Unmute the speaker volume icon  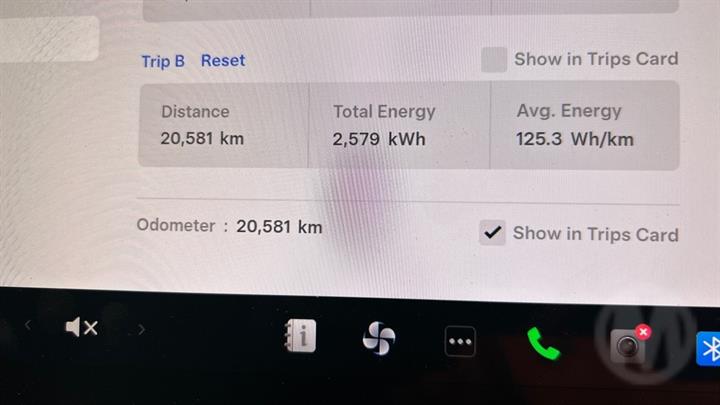click(81, 327)
